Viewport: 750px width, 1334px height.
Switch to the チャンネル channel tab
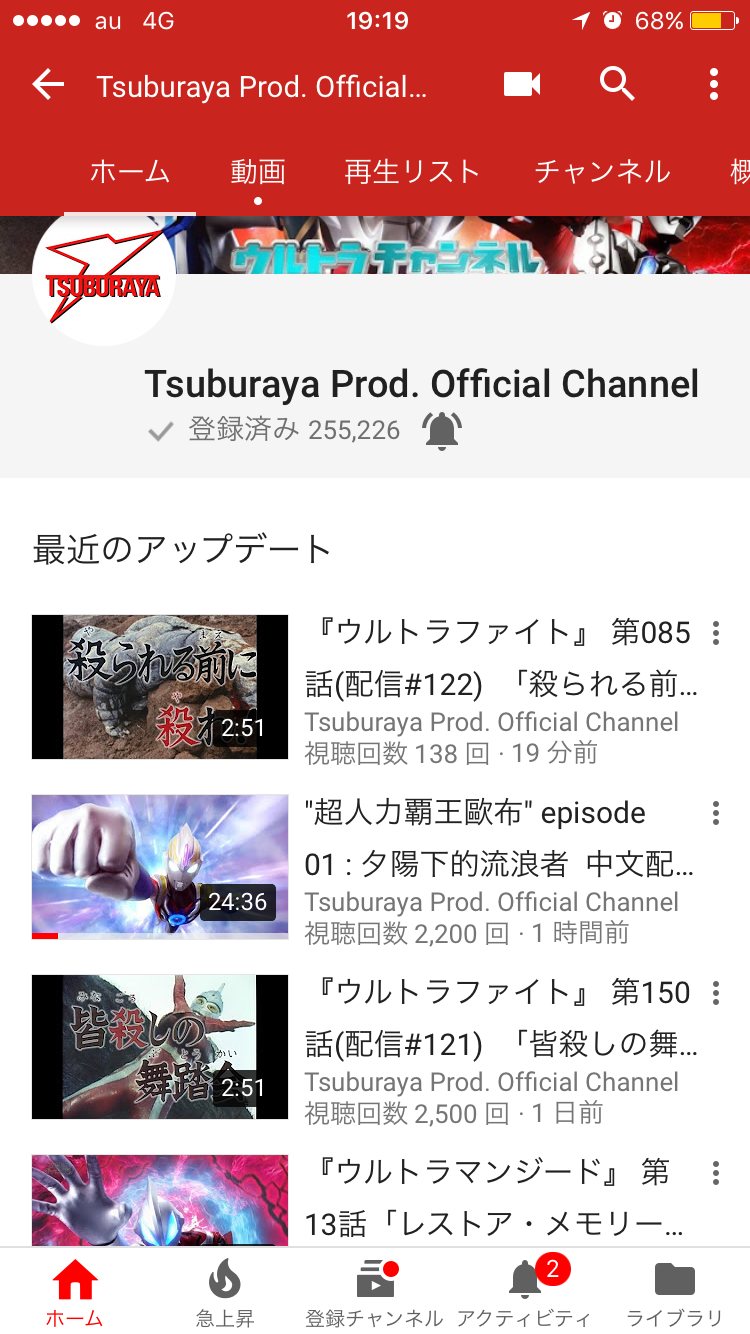[x=602, y=172]
